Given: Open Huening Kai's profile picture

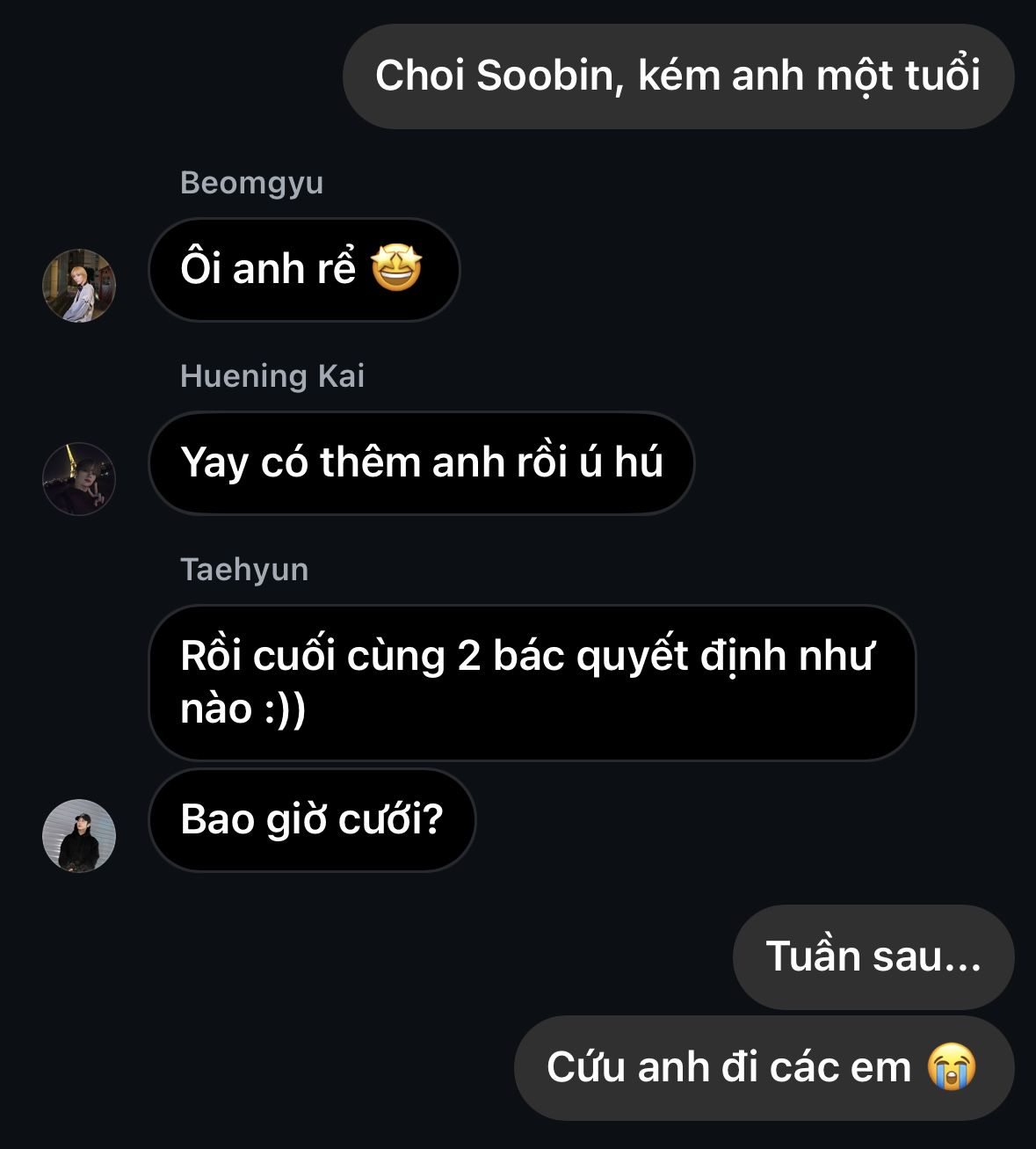Looking at the screenshot, I should point(79,479).
